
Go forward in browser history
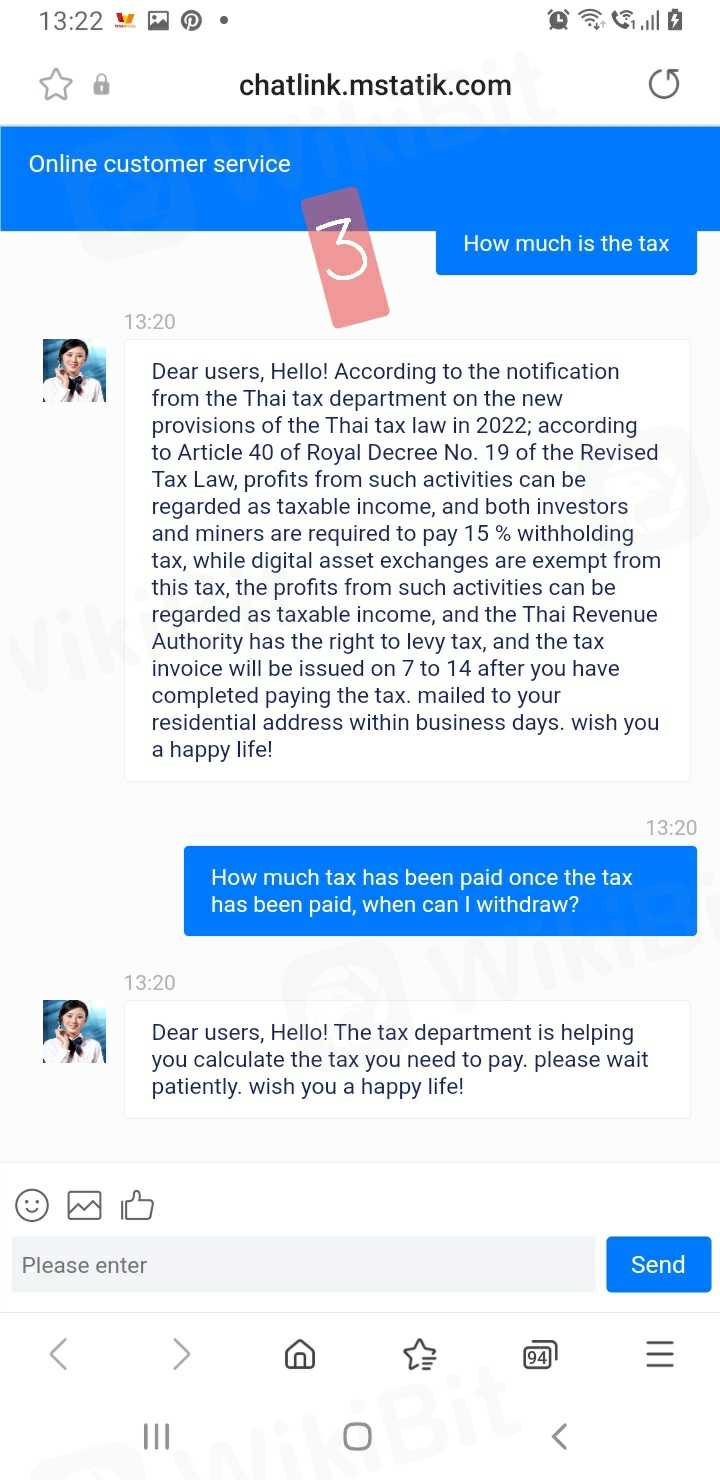click(181, 1355)
